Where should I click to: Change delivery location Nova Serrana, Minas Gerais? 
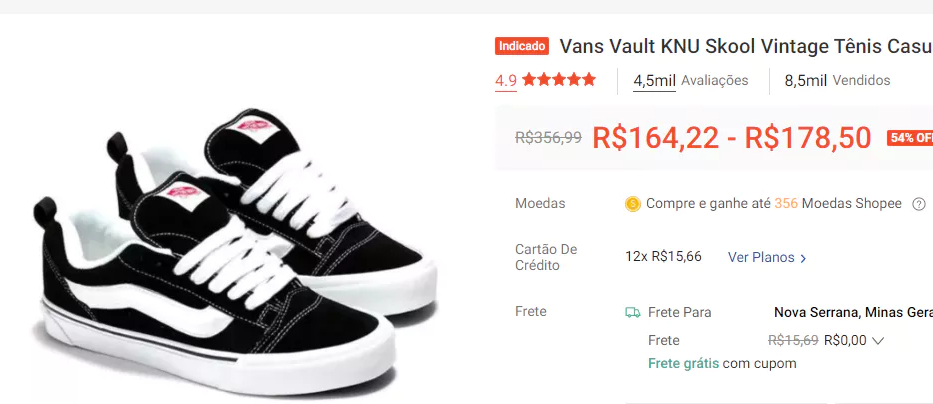[x=852, y=312]
